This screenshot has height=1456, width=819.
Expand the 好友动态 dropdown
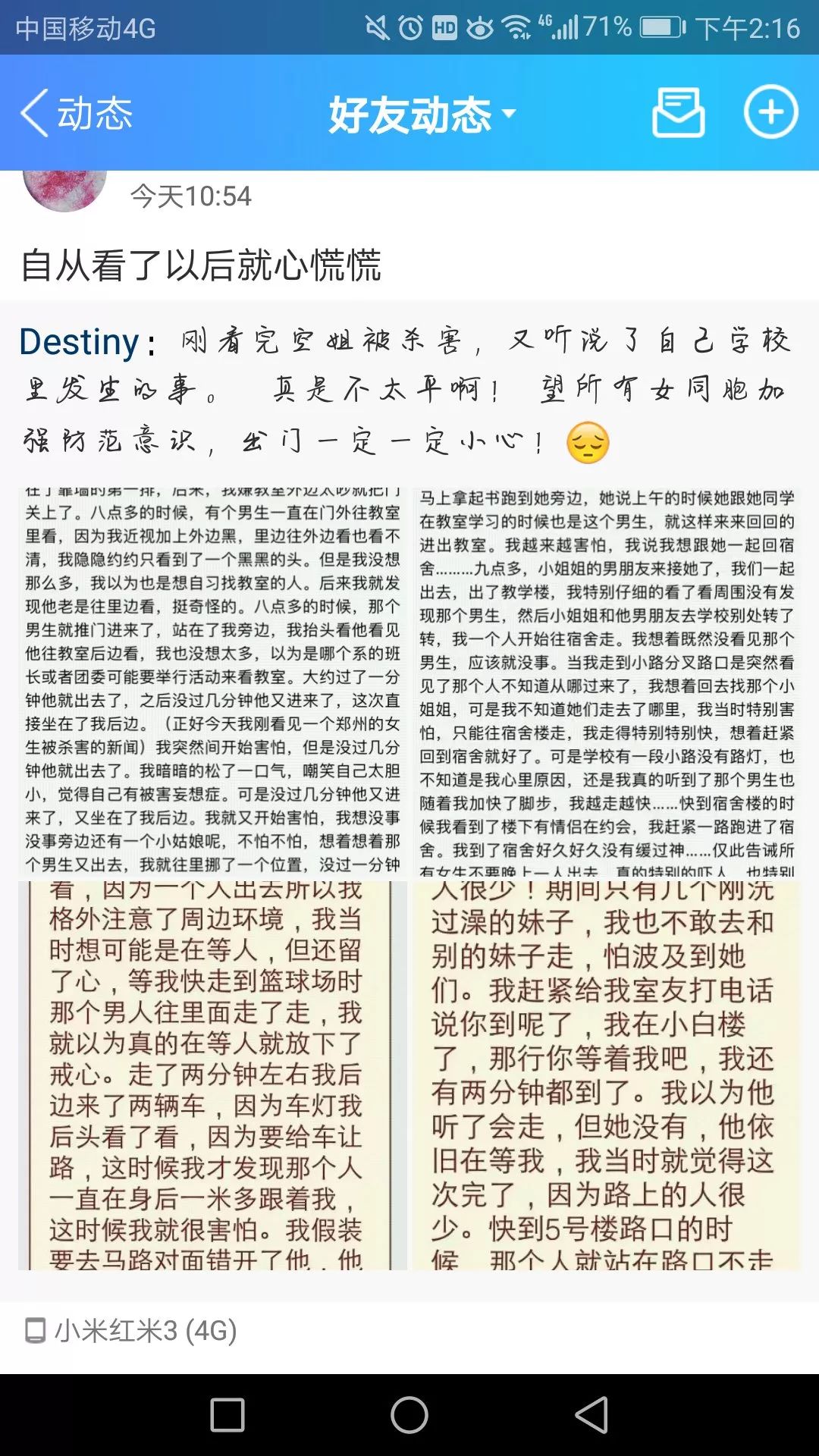[x=422, y=115]
